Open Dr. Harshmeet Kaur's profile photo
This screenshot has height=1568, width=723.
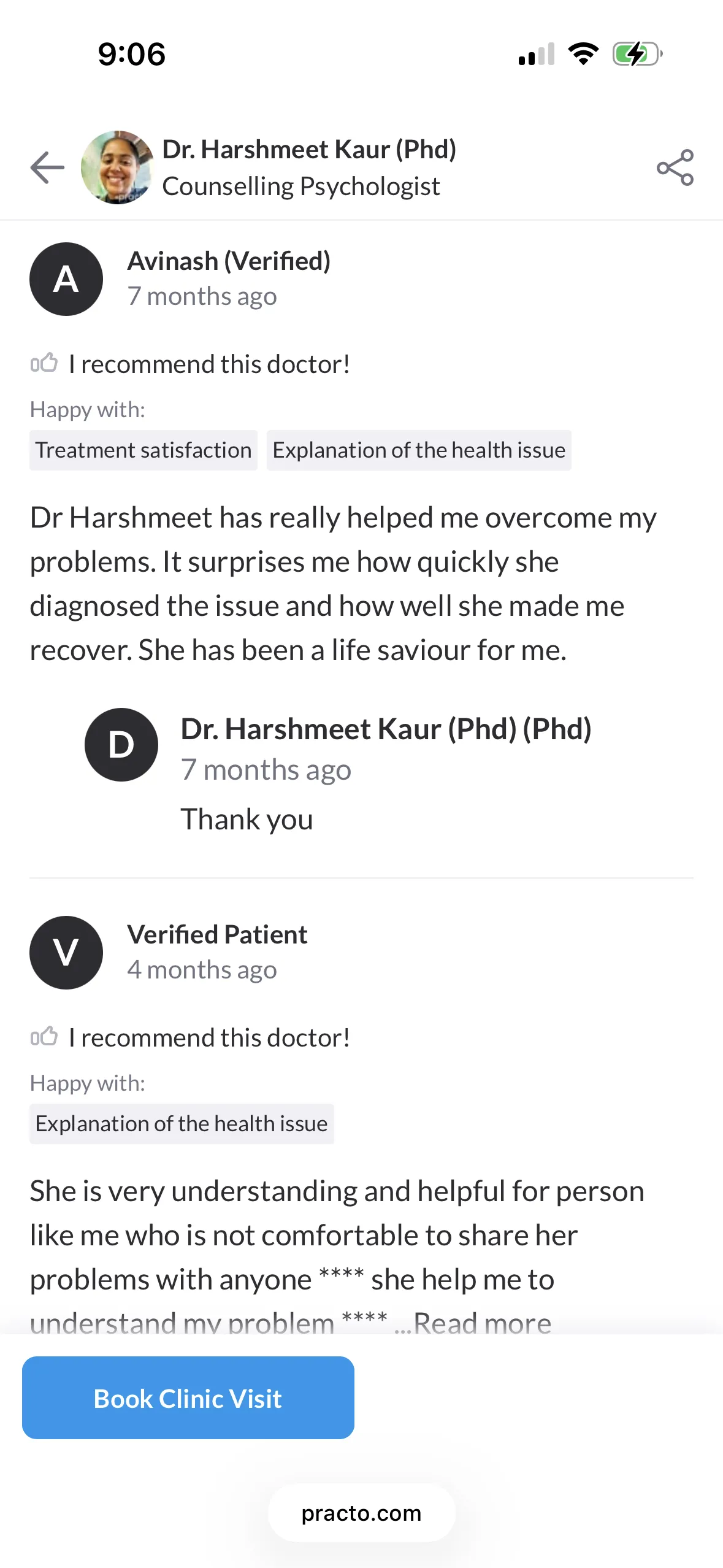point(117,167)
